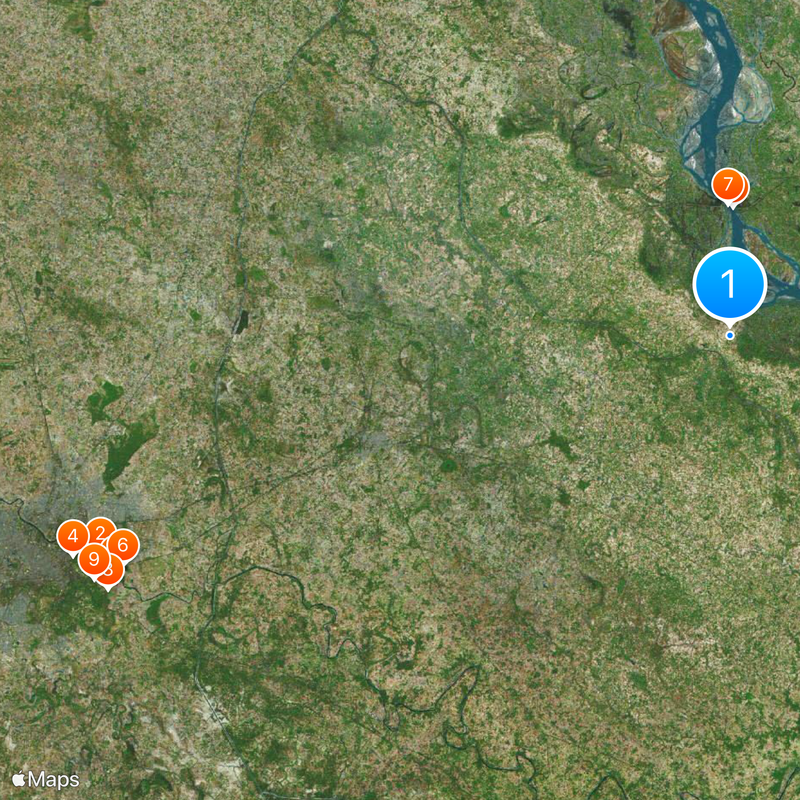Select the blue map pin numbered 1
The height and width of the screenshot is (800, 800).
(x=730, y=284)
